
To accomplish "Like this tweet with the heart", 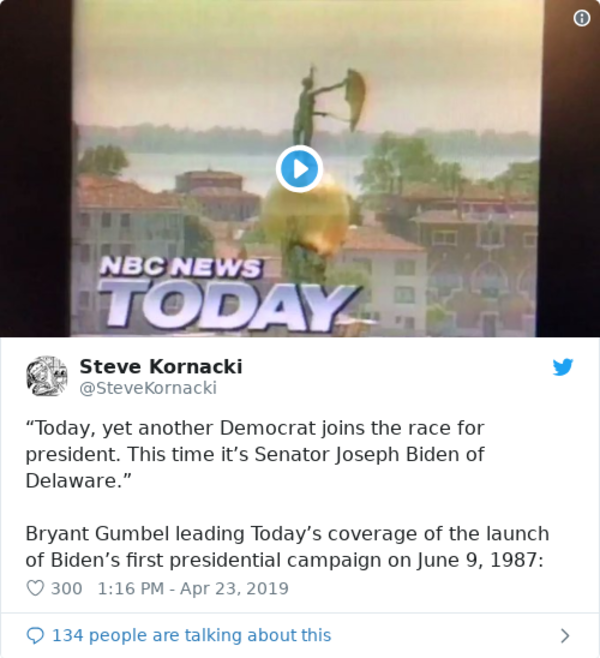I will coord(36,588).
